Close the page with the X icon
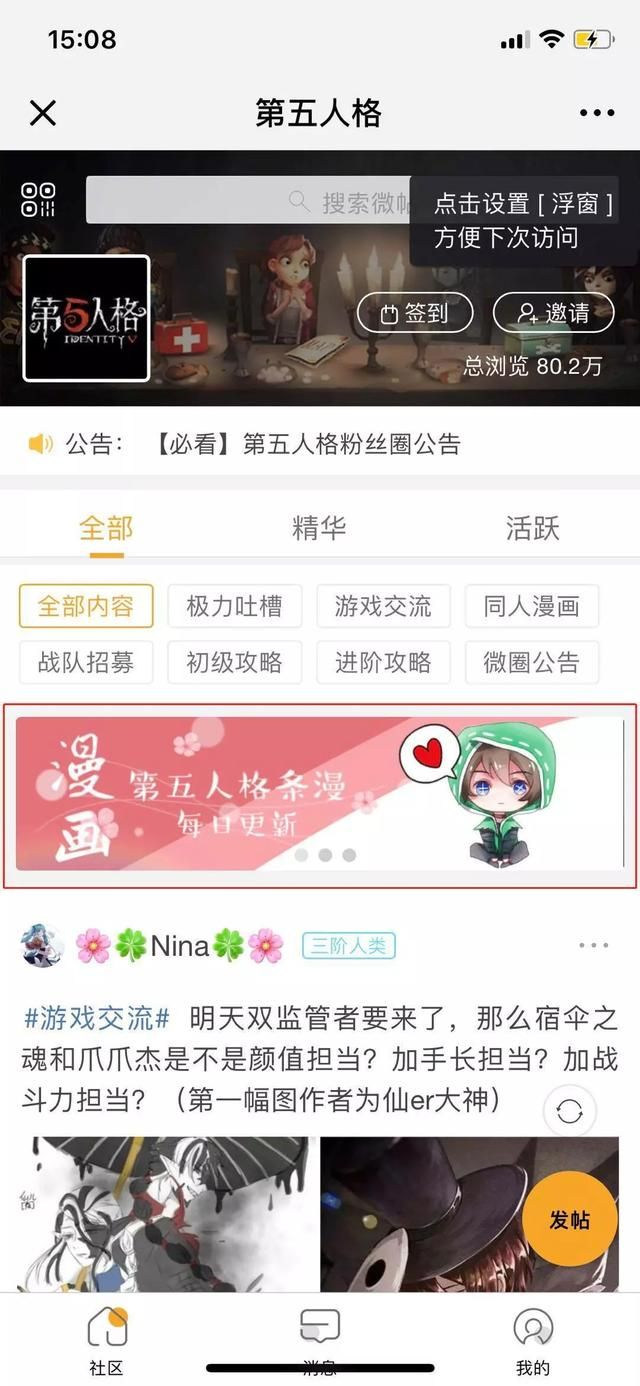The height and width of the screenshot is (1386, 640). point(43,113)
